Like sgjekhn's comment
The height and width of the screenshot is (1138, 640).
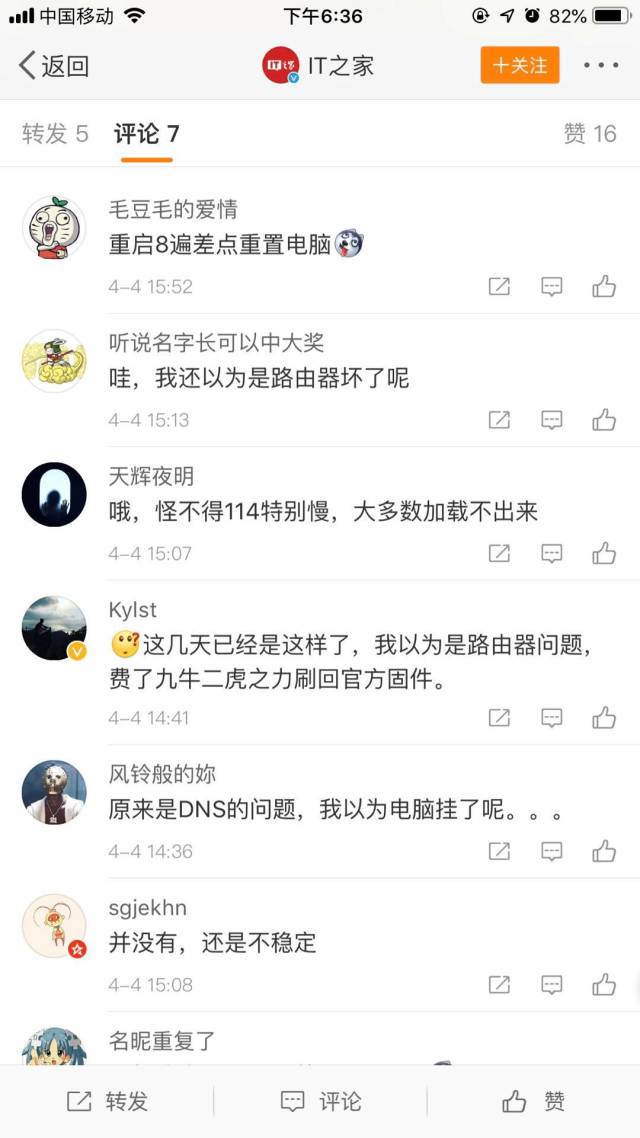point(603,985)
